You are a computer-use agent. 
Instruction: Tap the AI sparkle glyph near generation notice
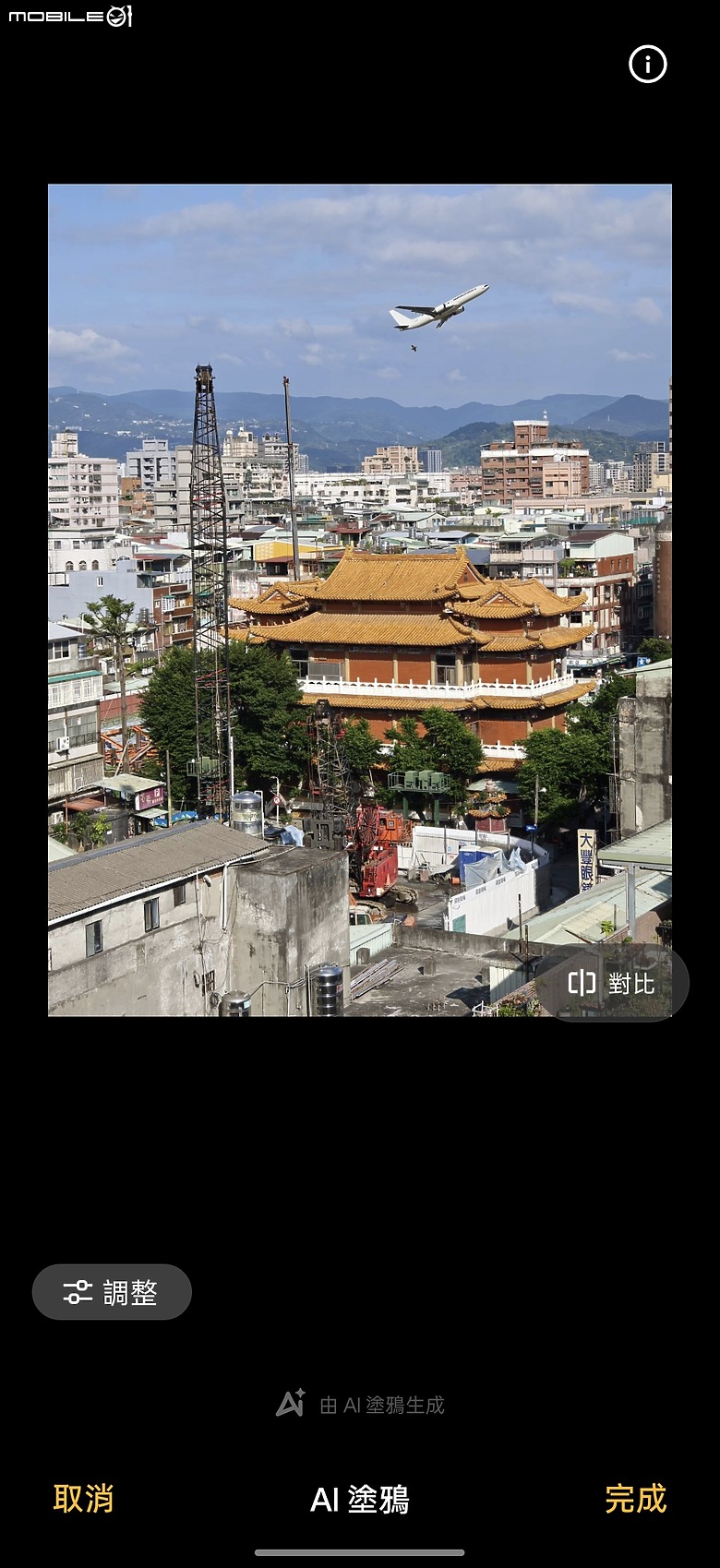coord(291,1405)
